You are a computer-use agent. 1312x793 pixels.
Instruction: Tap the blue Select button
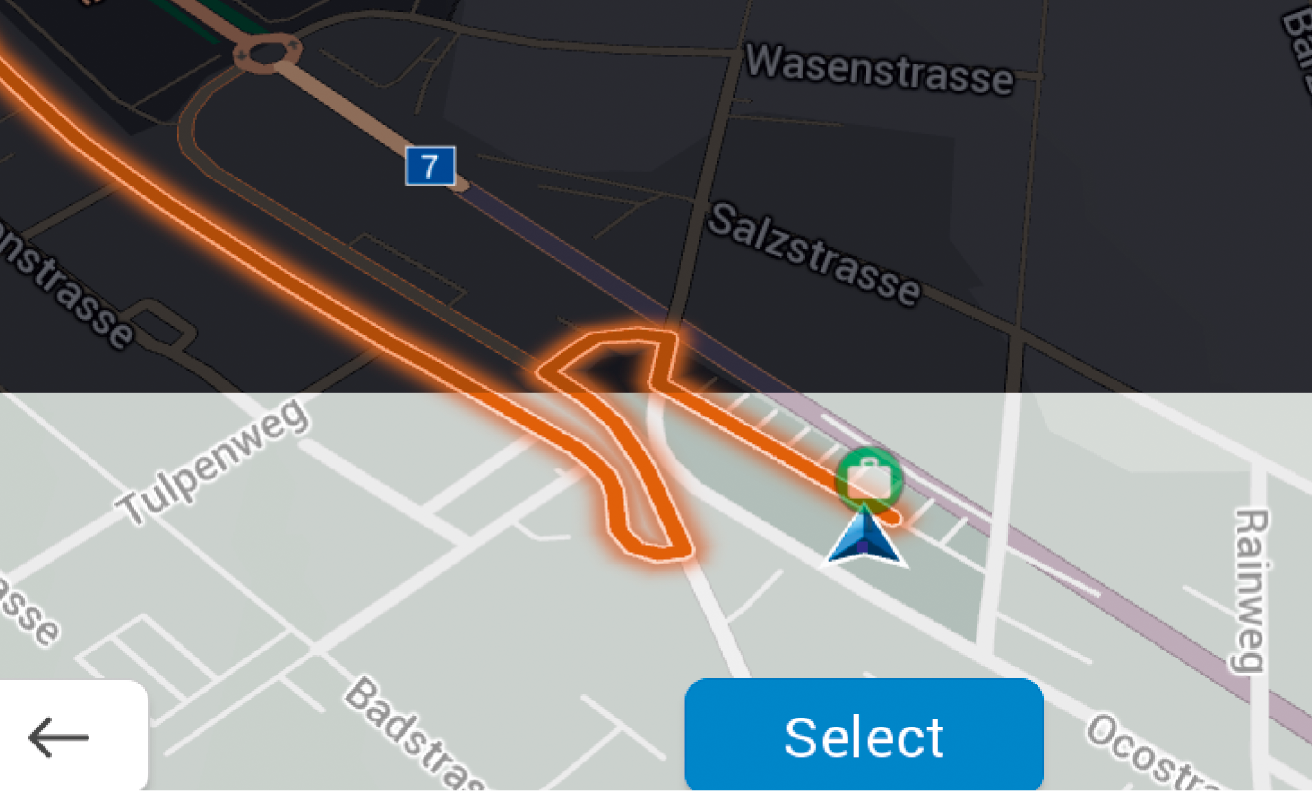click(864, 737)
